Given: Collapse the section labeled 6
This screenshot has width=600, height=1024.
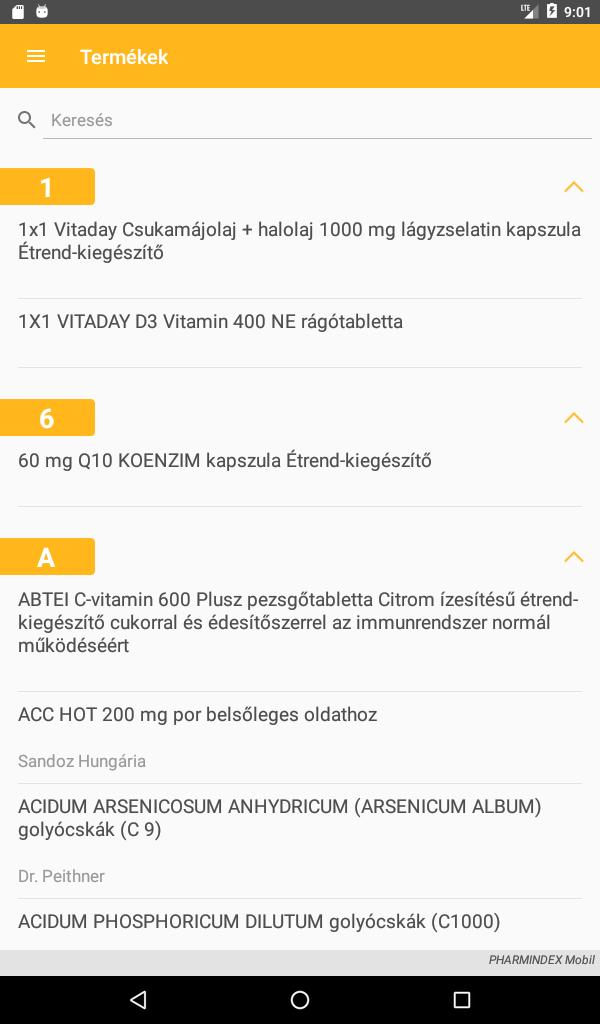Looking at the screenshot, I should tap(573, 418).
